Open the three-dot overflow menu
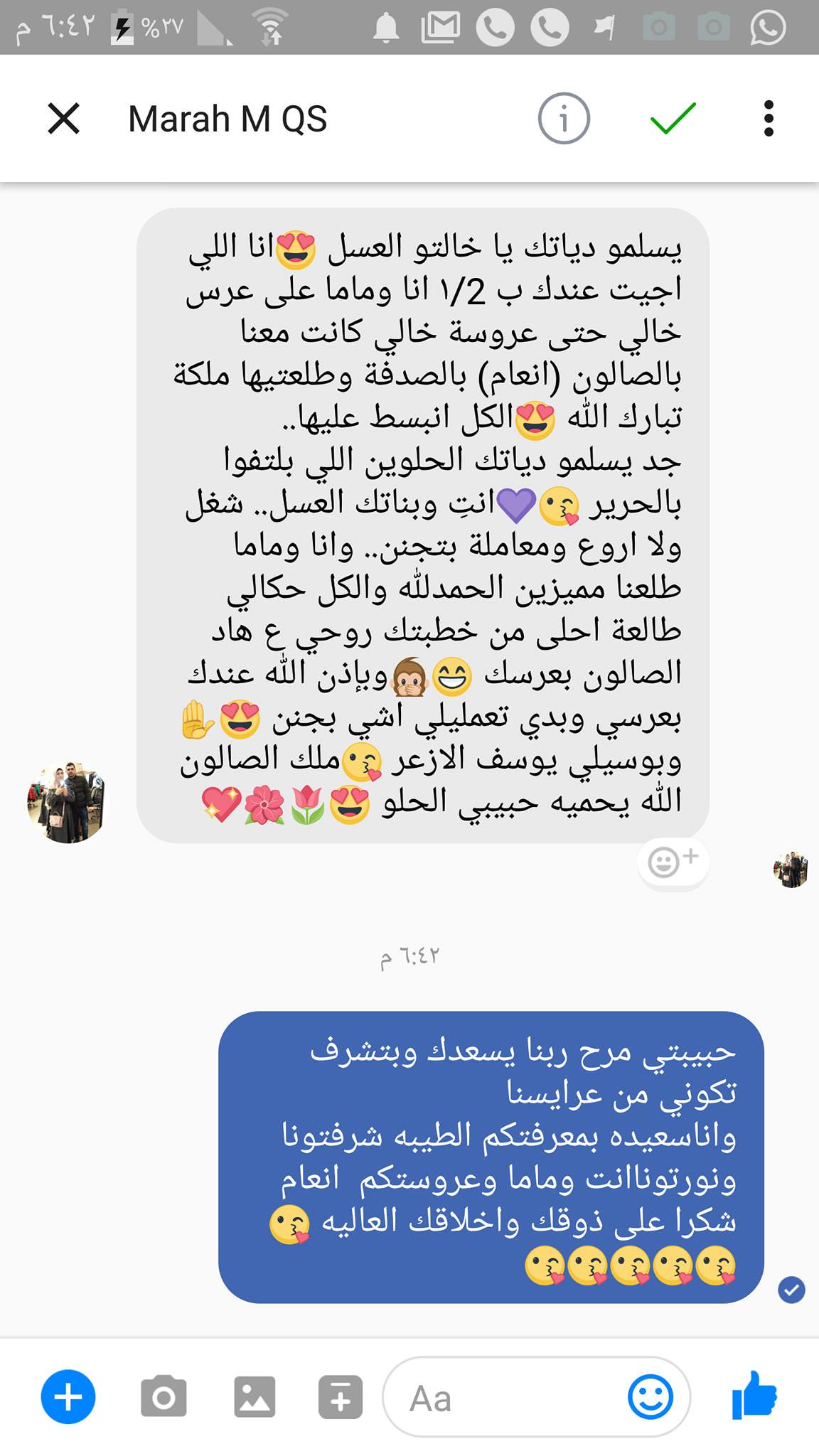 (768, 118)
